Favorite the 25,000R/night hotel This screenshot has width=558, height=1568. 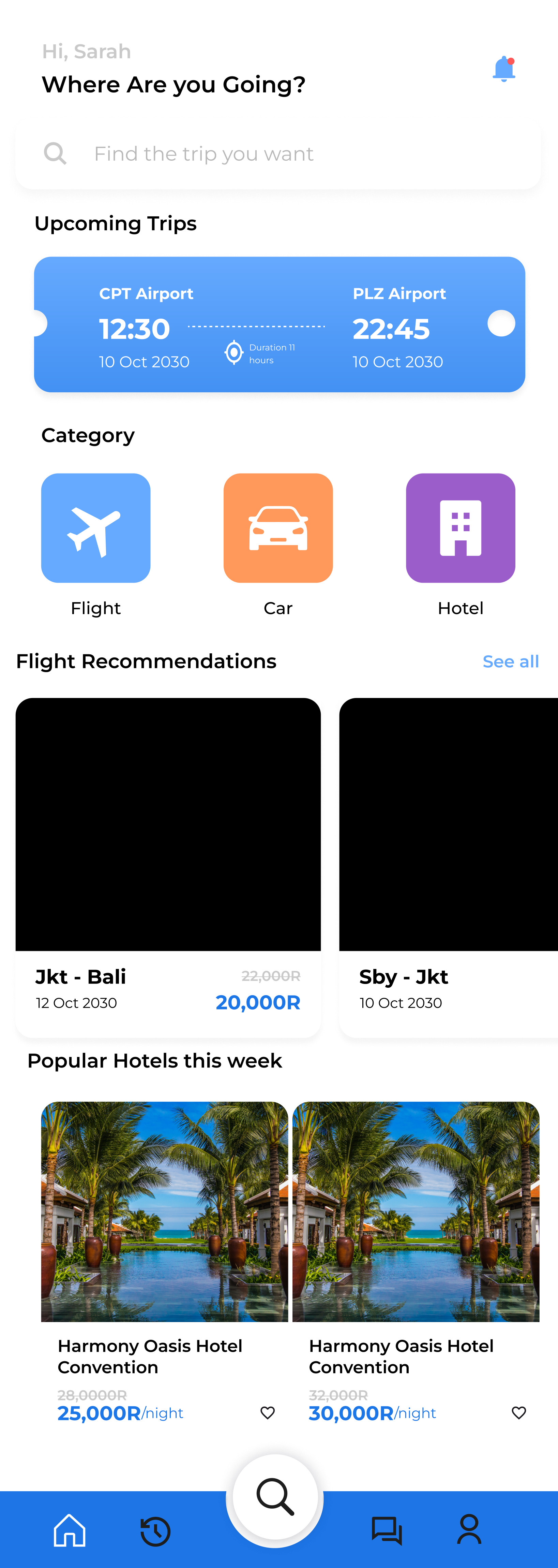coord(268,1412)
